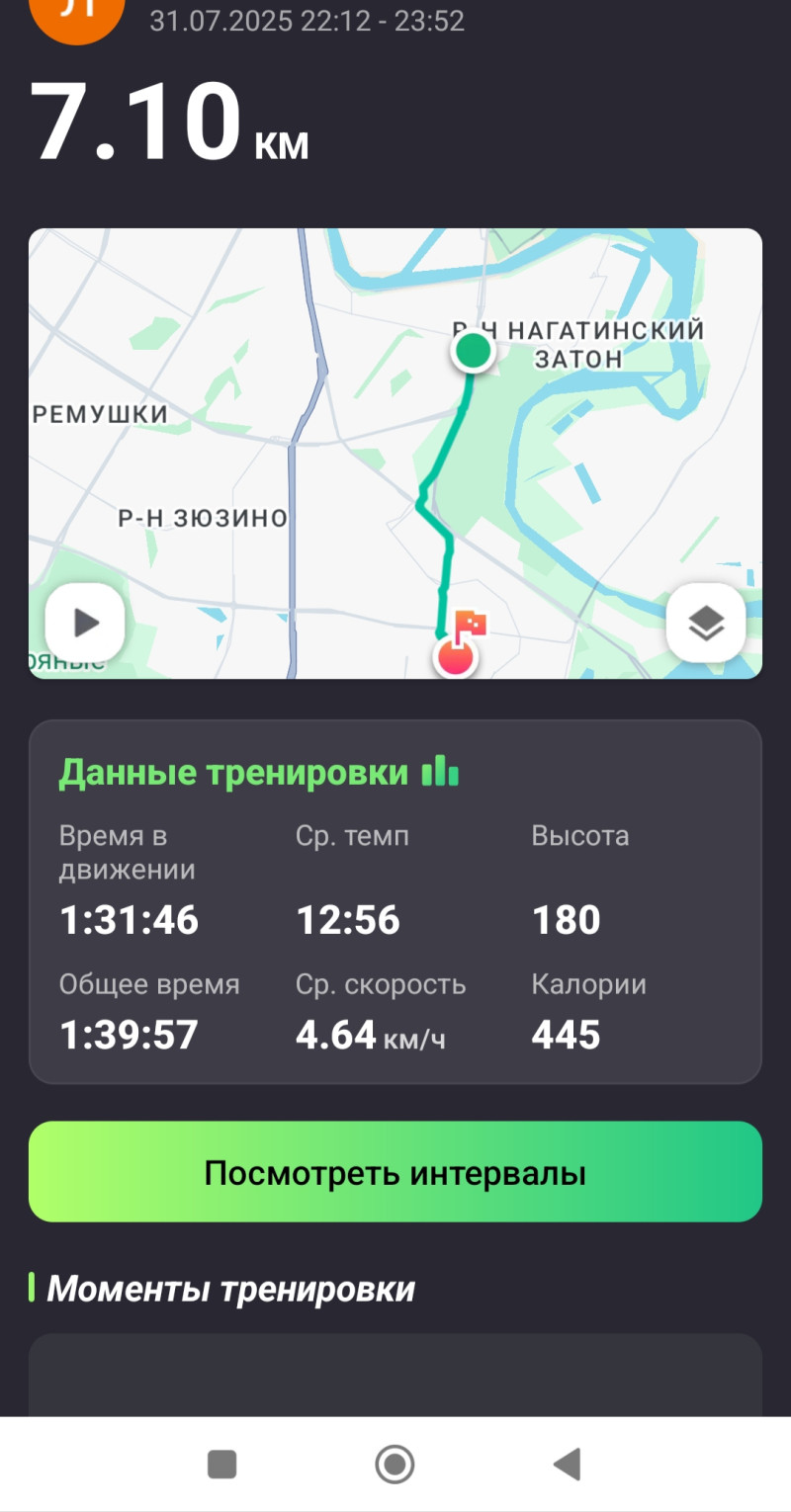The height and width of the screenshot is (1512, 791).
Task: Play the route animation on the map
Action: (85, 623)
